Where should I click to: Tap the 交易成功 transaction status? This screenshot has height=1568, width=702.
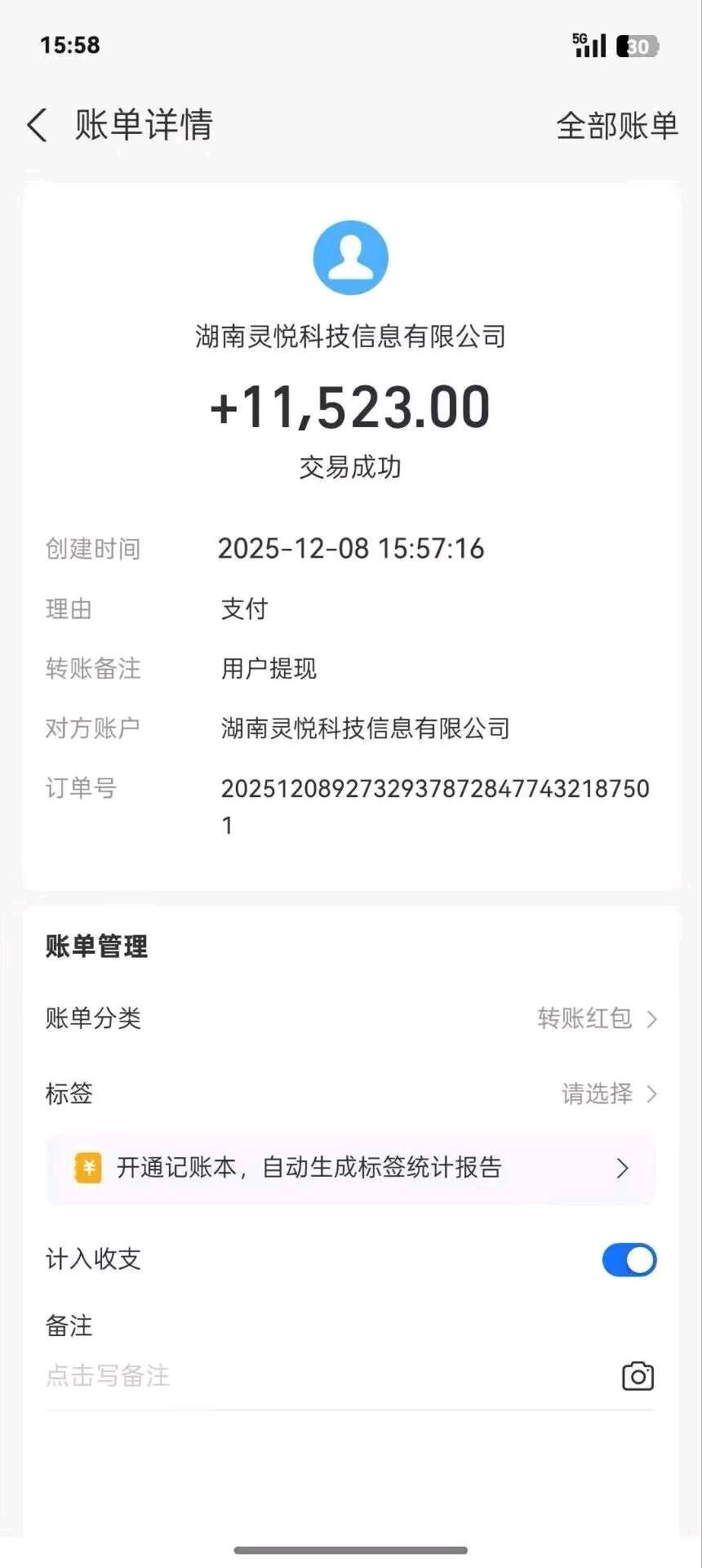350,468
